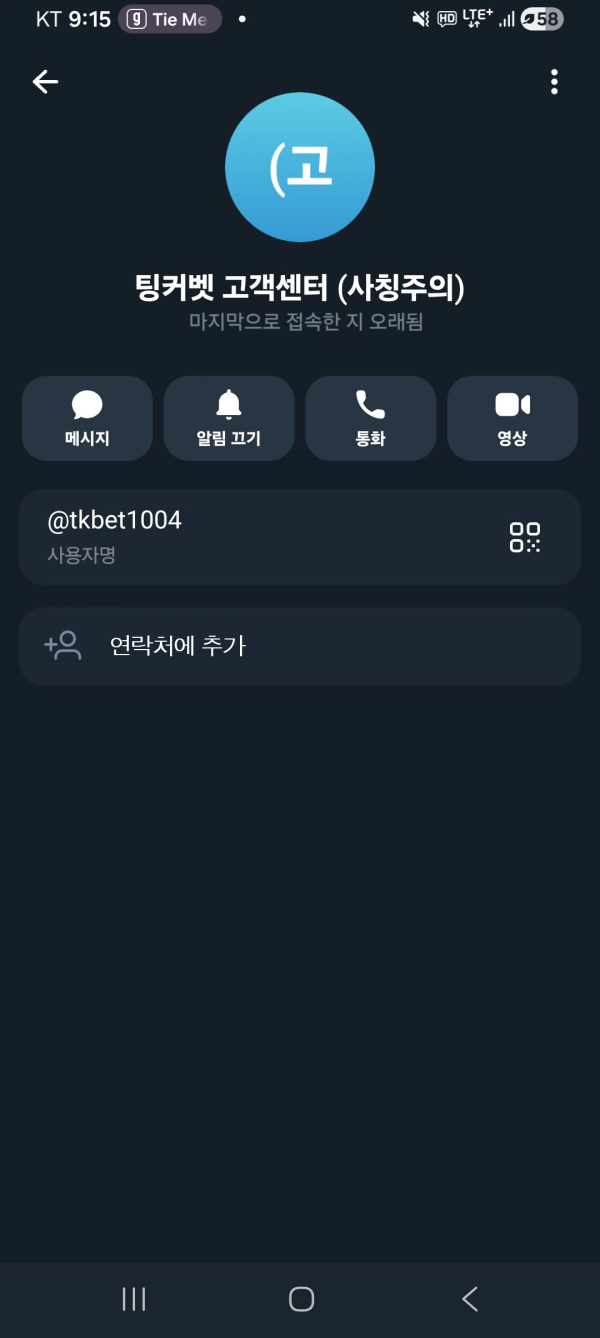The width and height of the screenshot is (600, 1338).
Task: Mute notifications with 알림 끄기
Action: click(x=229, y=418)
